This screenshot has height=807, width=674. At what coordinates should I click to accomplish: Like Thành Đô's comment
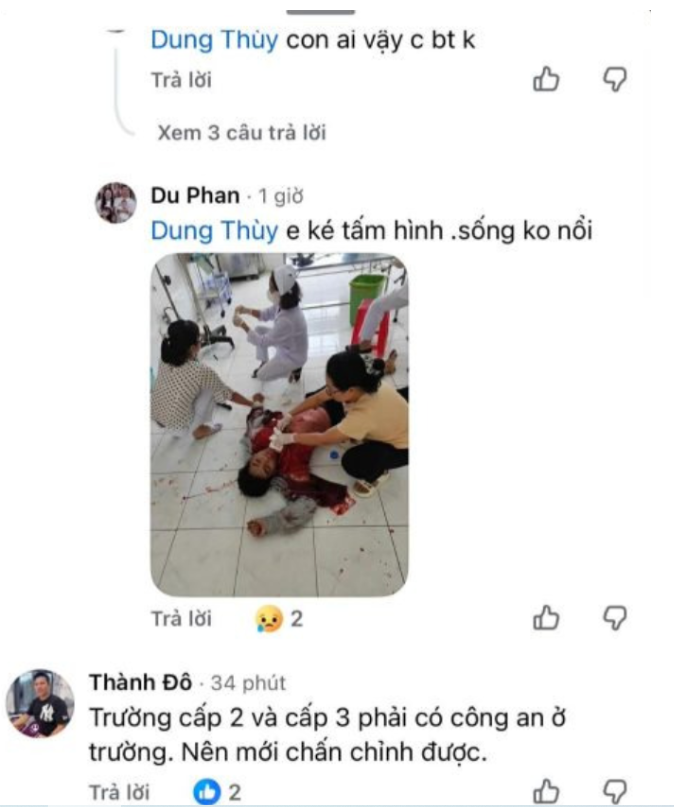[546, 790]
